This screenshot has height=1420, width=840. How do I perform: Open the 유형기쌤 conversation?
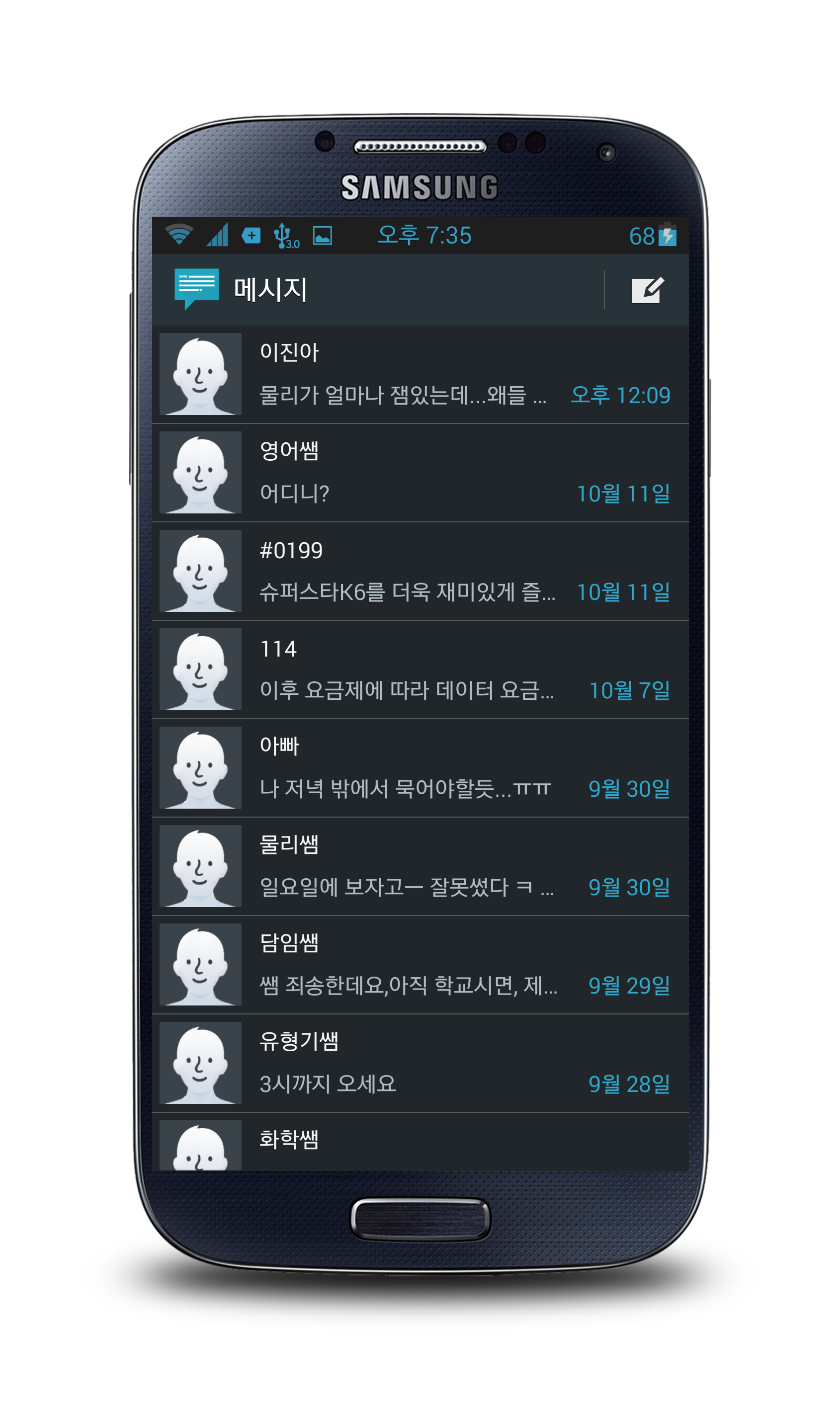(464, 1063)
